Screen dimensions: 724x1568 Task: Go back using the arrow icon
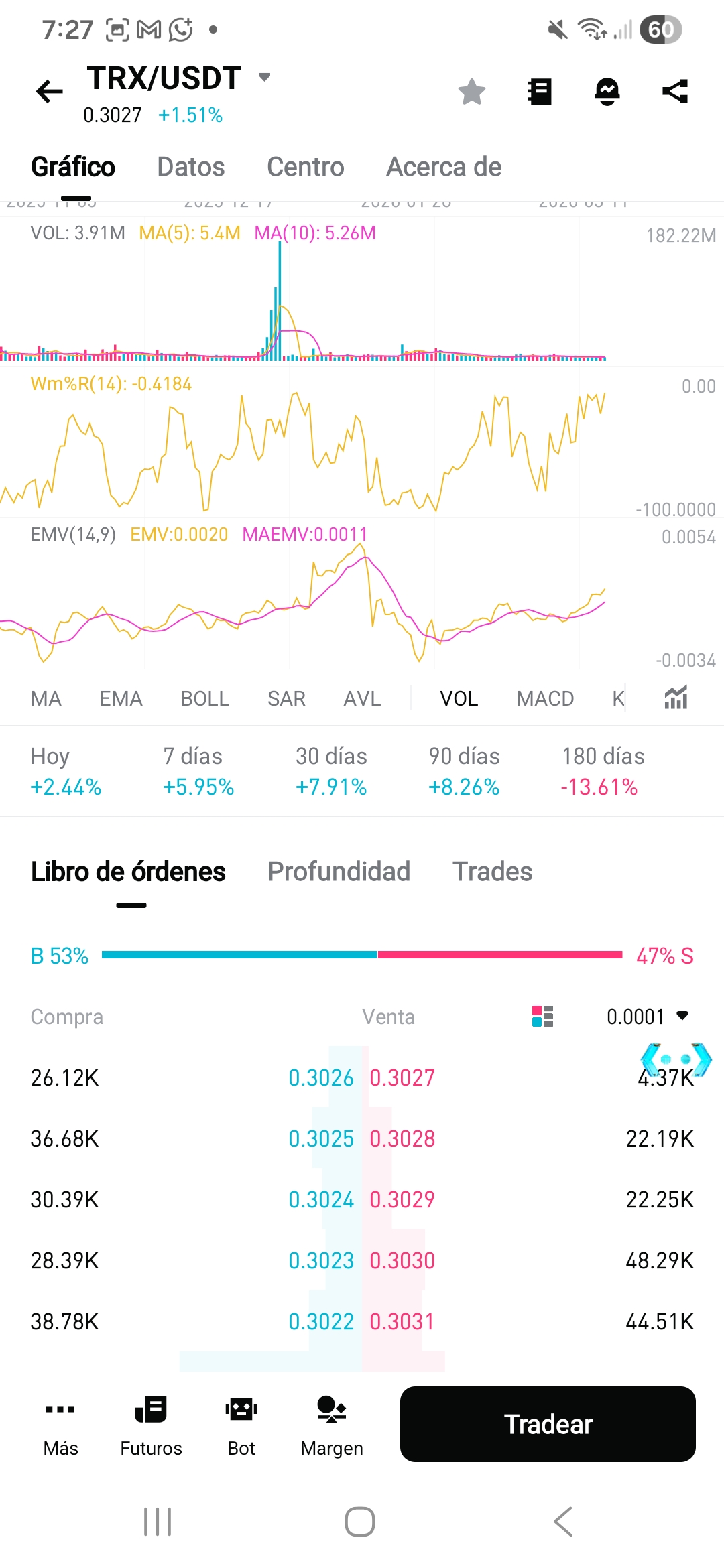pos(50,91)
